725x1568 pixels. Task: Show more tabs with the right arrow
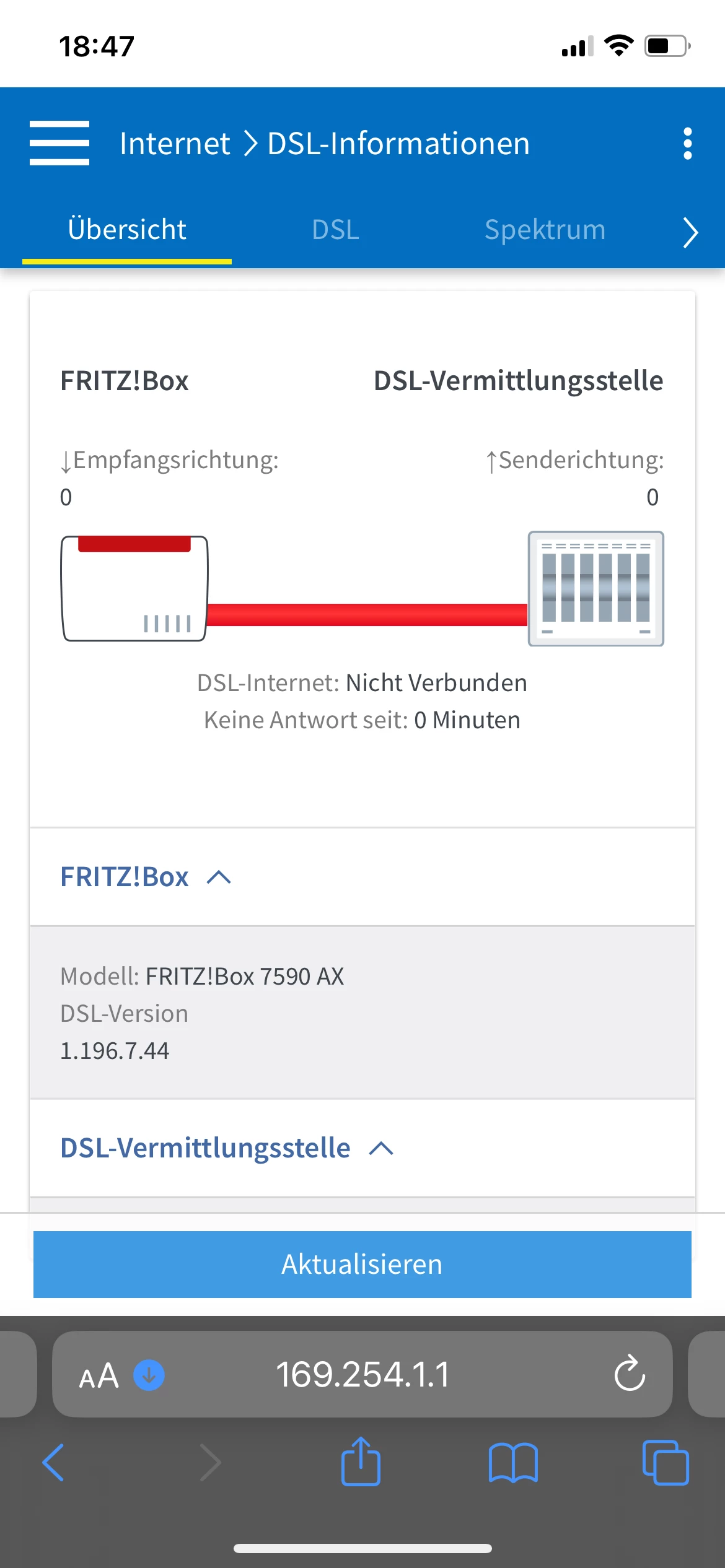690,232
